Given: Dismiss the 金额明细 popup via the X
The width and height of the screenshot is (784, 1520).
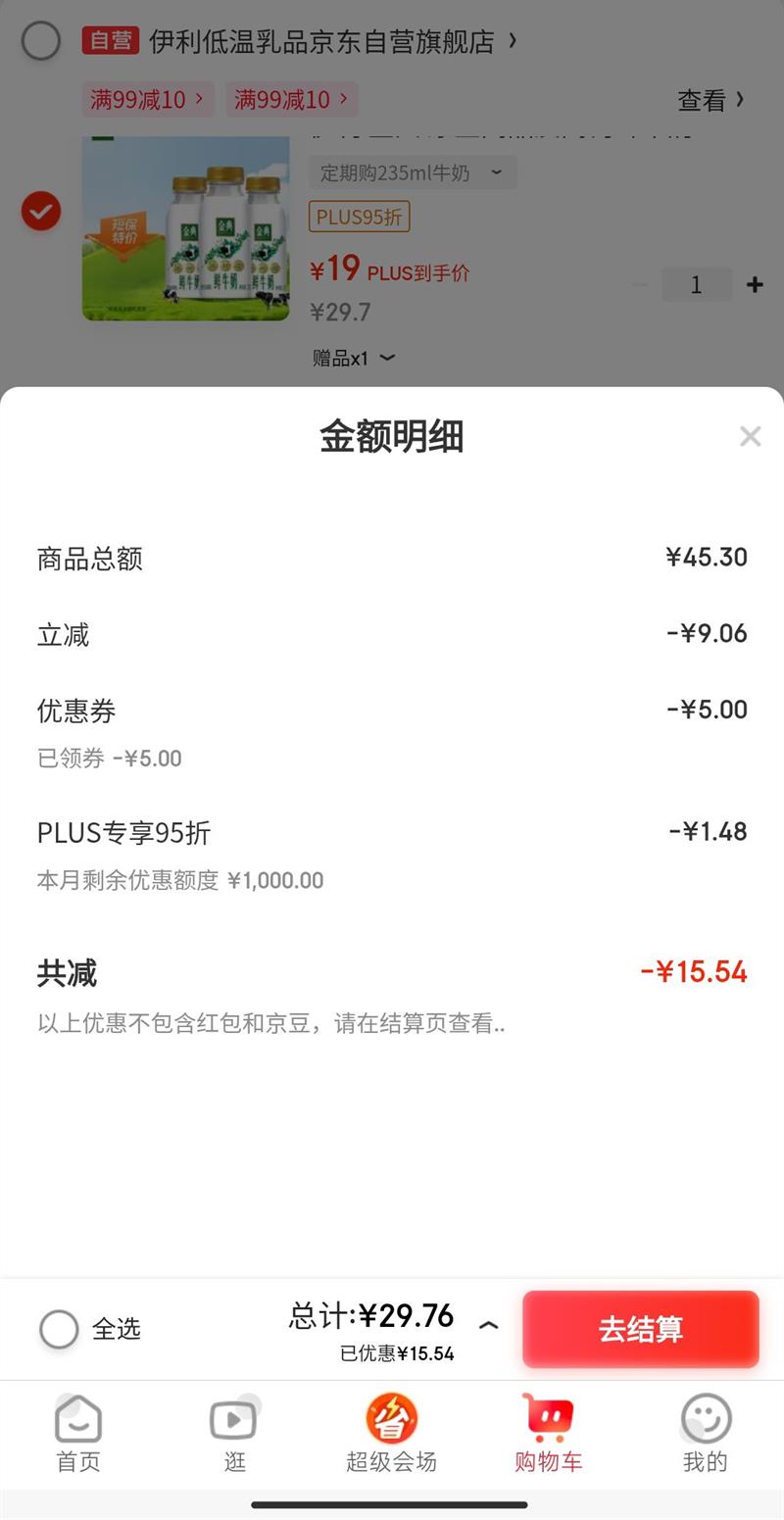Looking at the screenshot, I should [750, 436].
